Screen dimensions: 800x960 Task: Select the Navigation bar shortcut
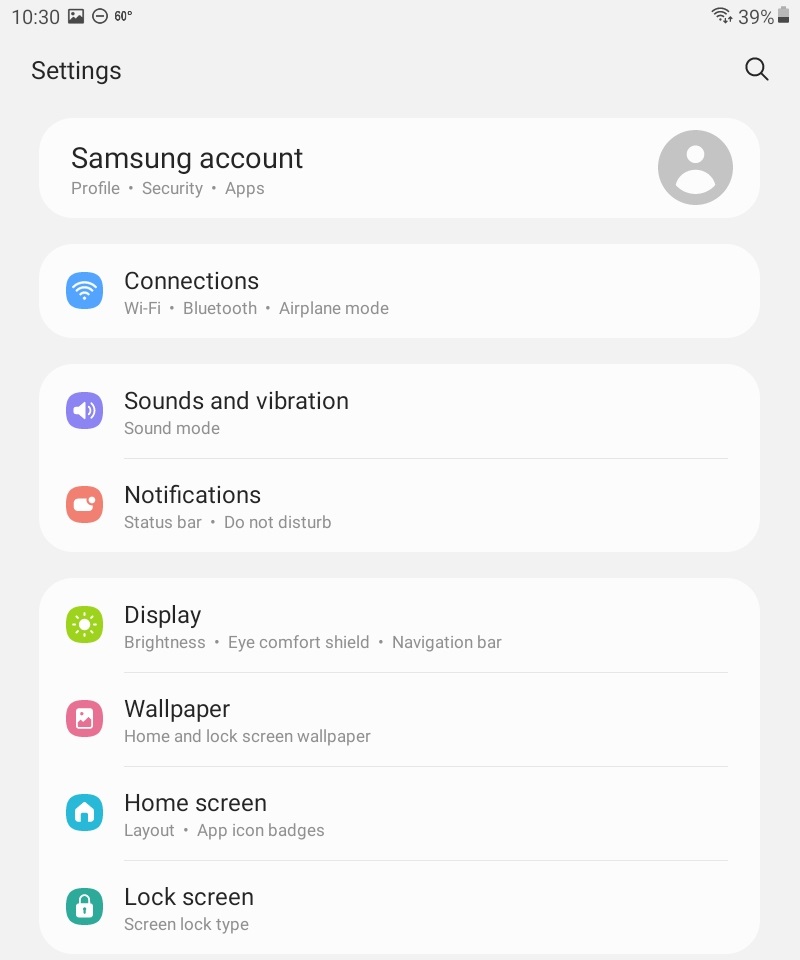coord(447,642)
